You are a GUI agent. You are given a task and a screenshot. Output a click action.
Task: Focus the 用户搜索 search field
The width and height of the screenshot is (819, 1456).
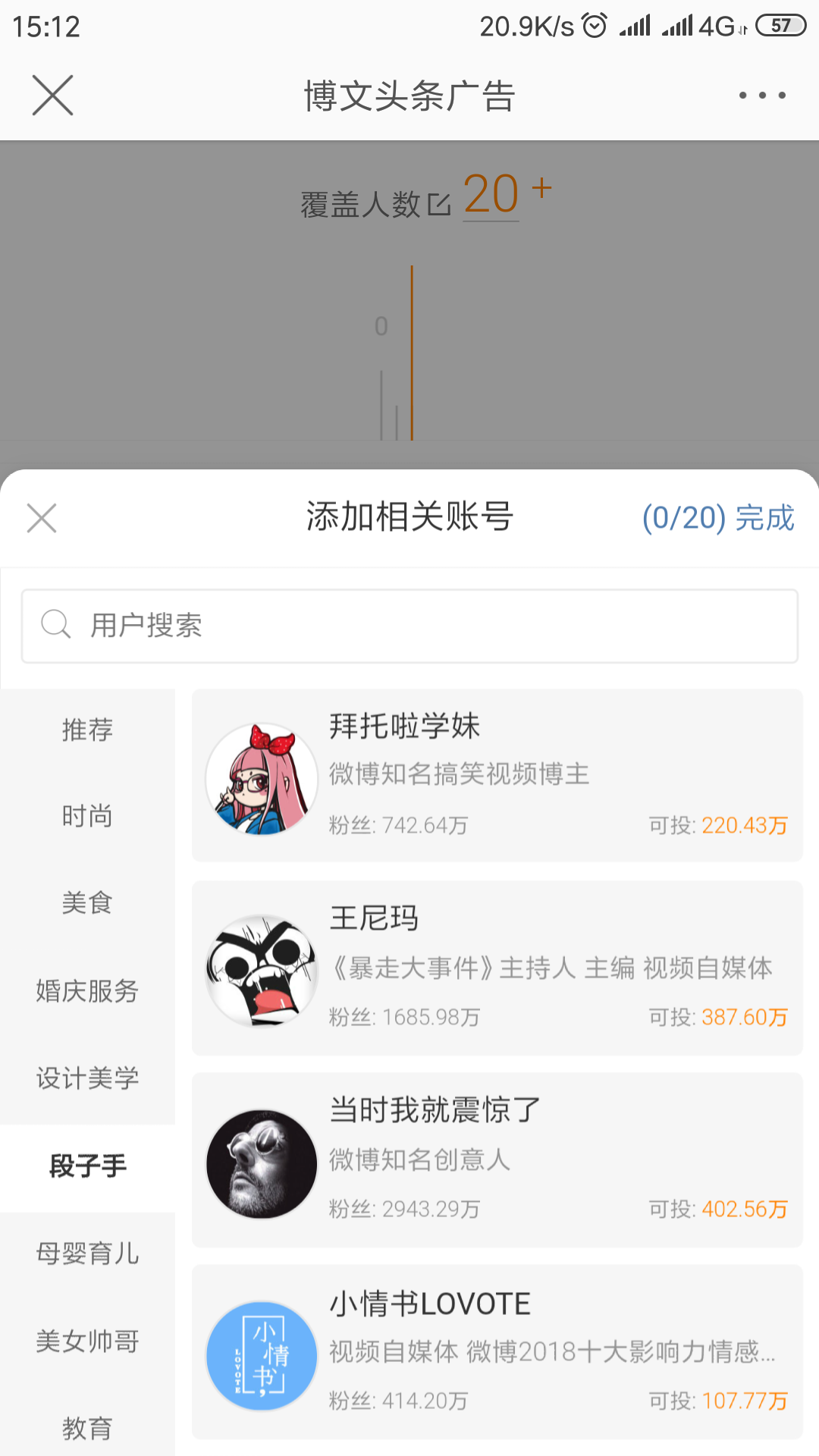(409, 626)
